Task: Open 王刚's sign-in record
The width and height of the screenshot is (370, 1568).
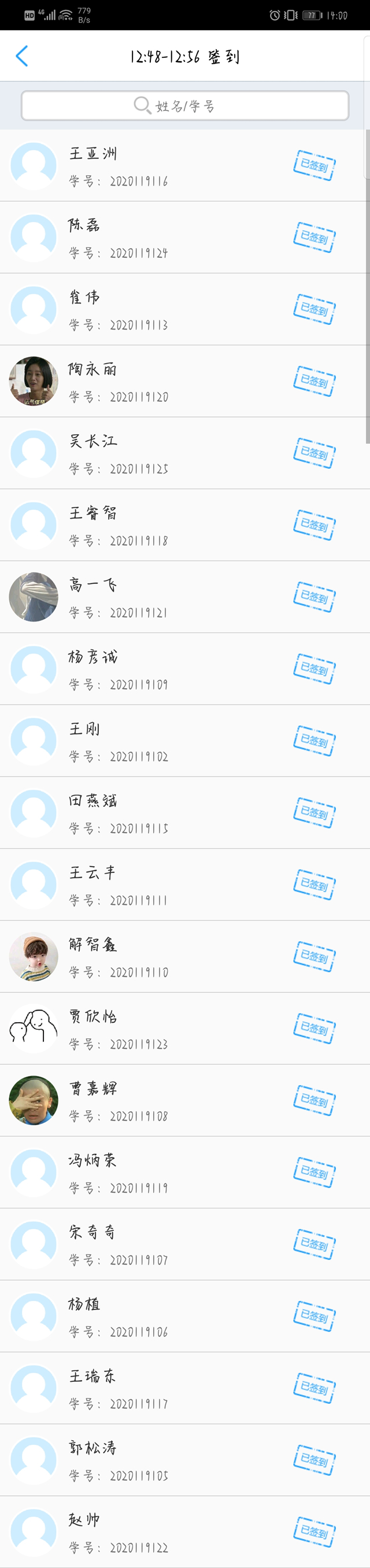Action: (x=183, y=740)
